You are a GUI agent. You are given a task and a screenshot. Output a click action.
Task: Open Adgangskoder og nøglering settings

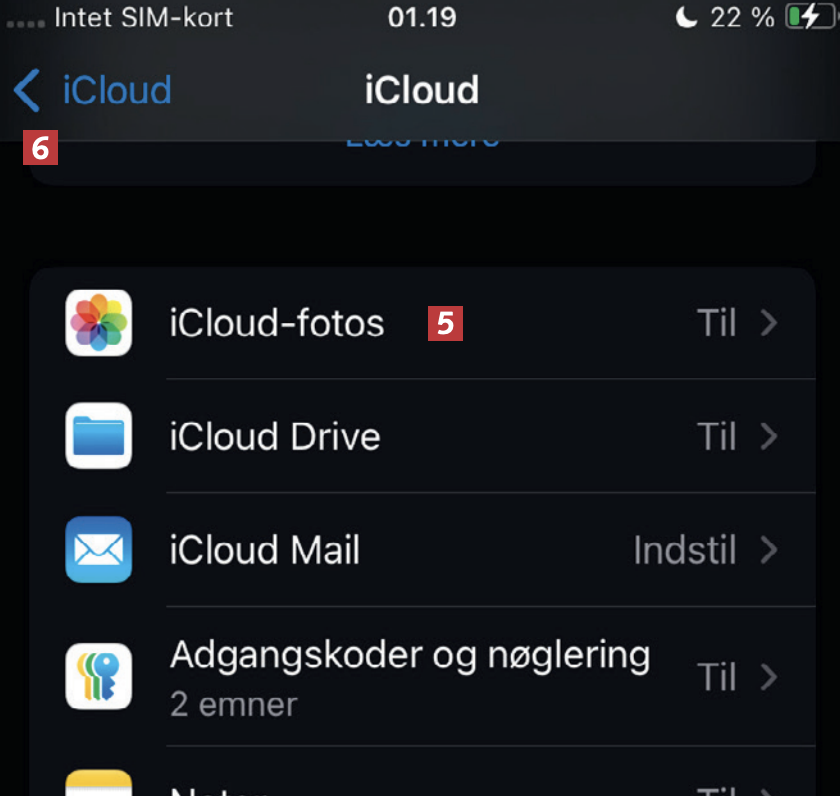coord(422,676)
